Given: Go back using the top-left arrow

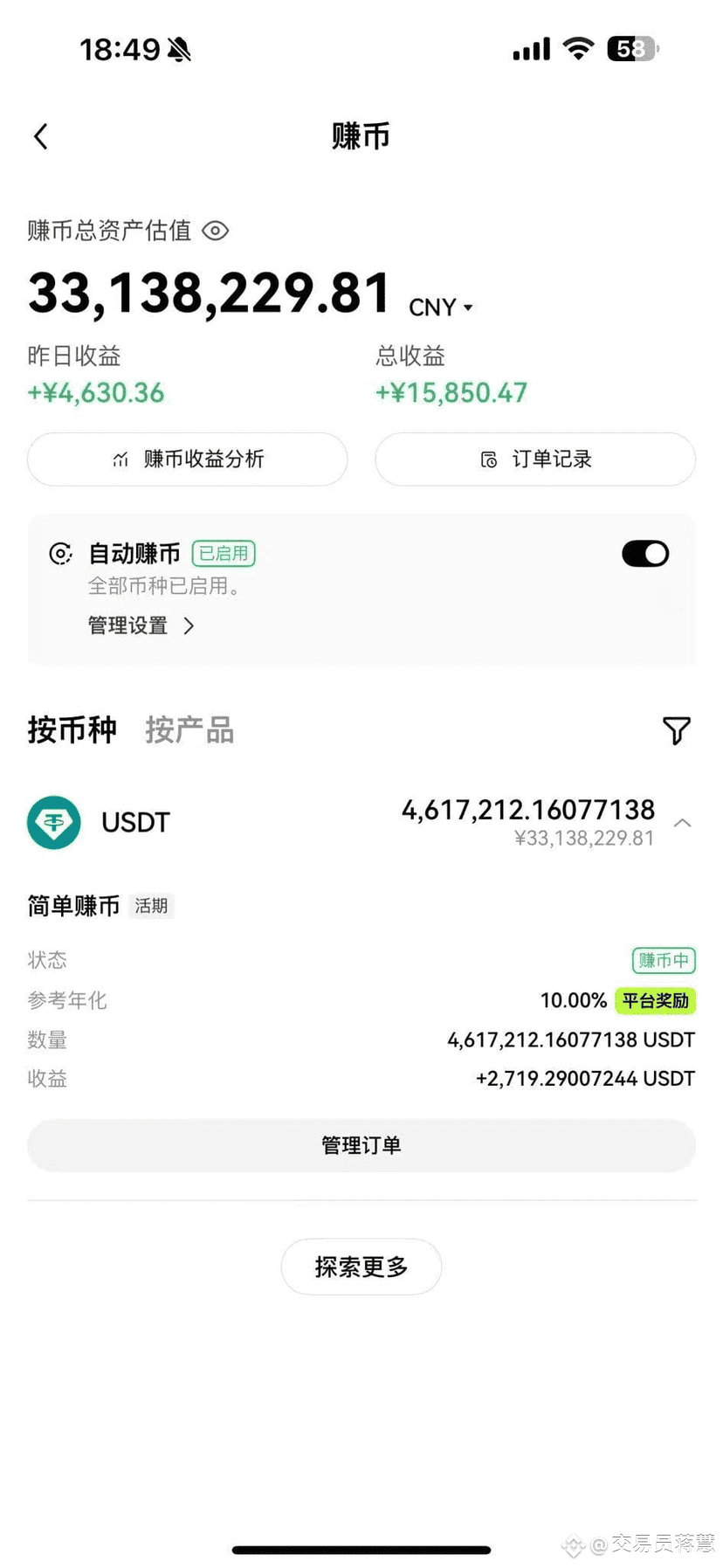Looking at the screenshot, I should tap(40, 136).
